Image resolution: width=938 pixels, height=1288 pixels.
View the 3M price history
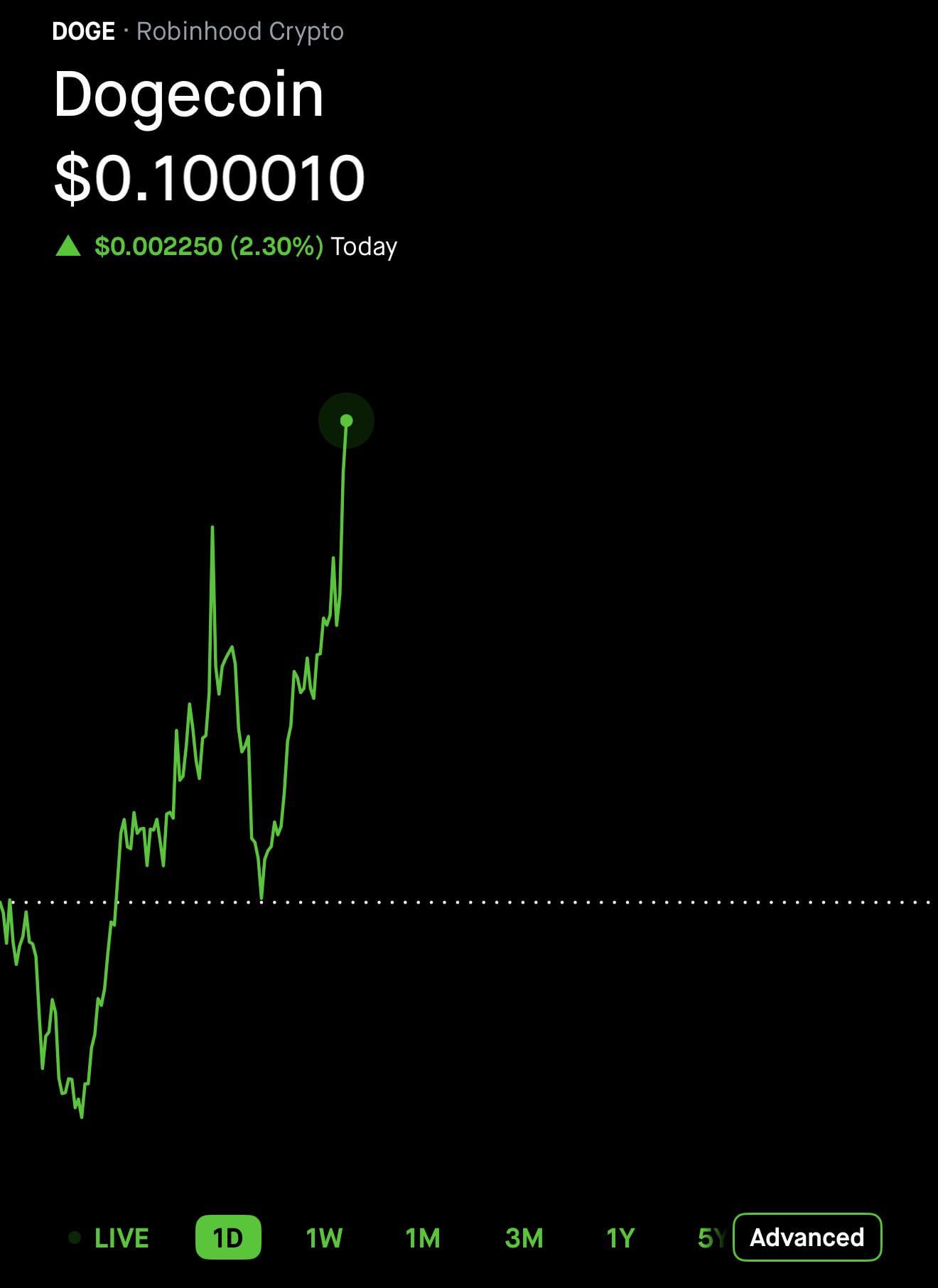coord(524,1238)
